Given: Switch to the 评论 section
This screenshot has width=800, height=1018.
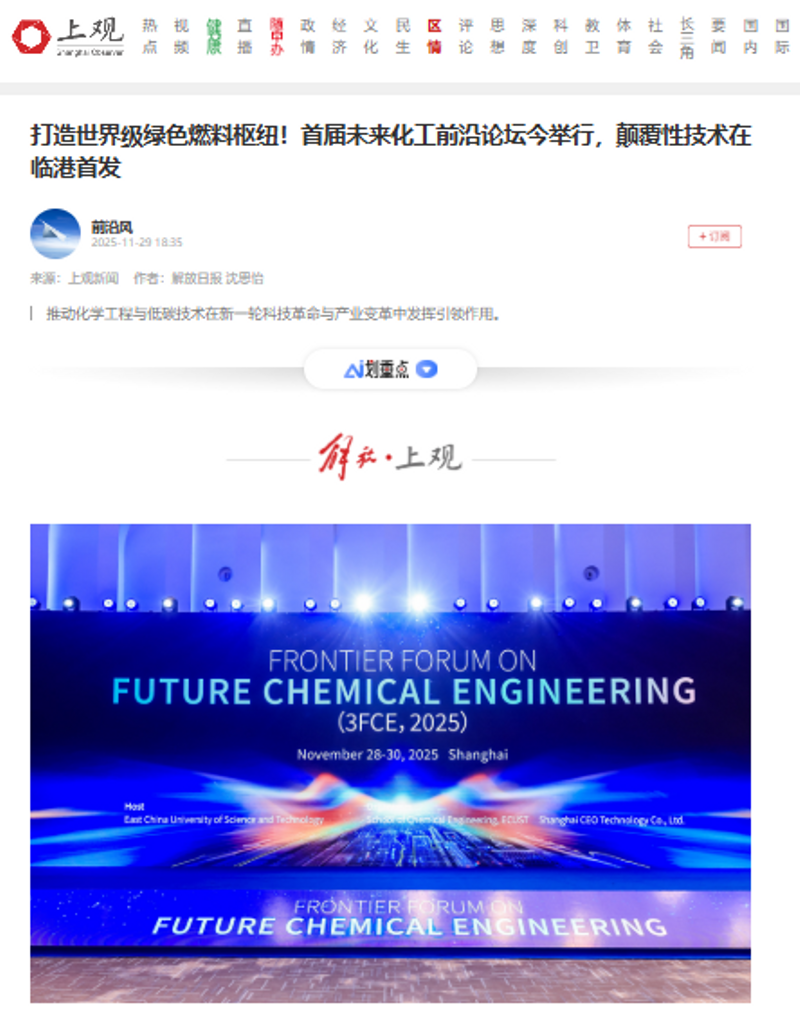Looking at the screenshot, I should click(466, 36).
